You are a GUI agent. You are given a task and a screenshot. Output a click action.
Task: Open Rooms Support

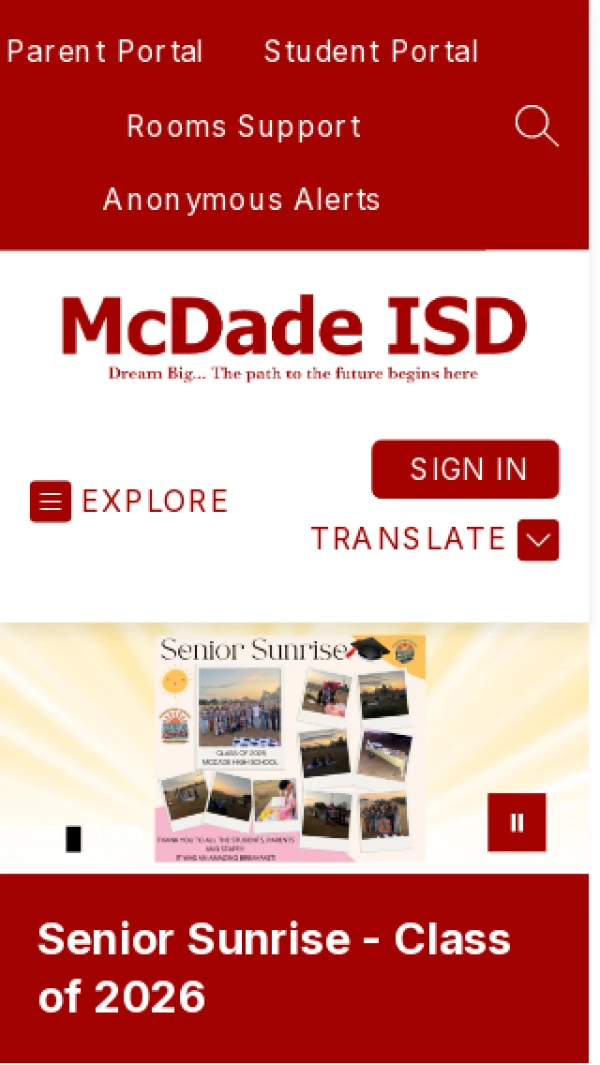click(244, 127)
